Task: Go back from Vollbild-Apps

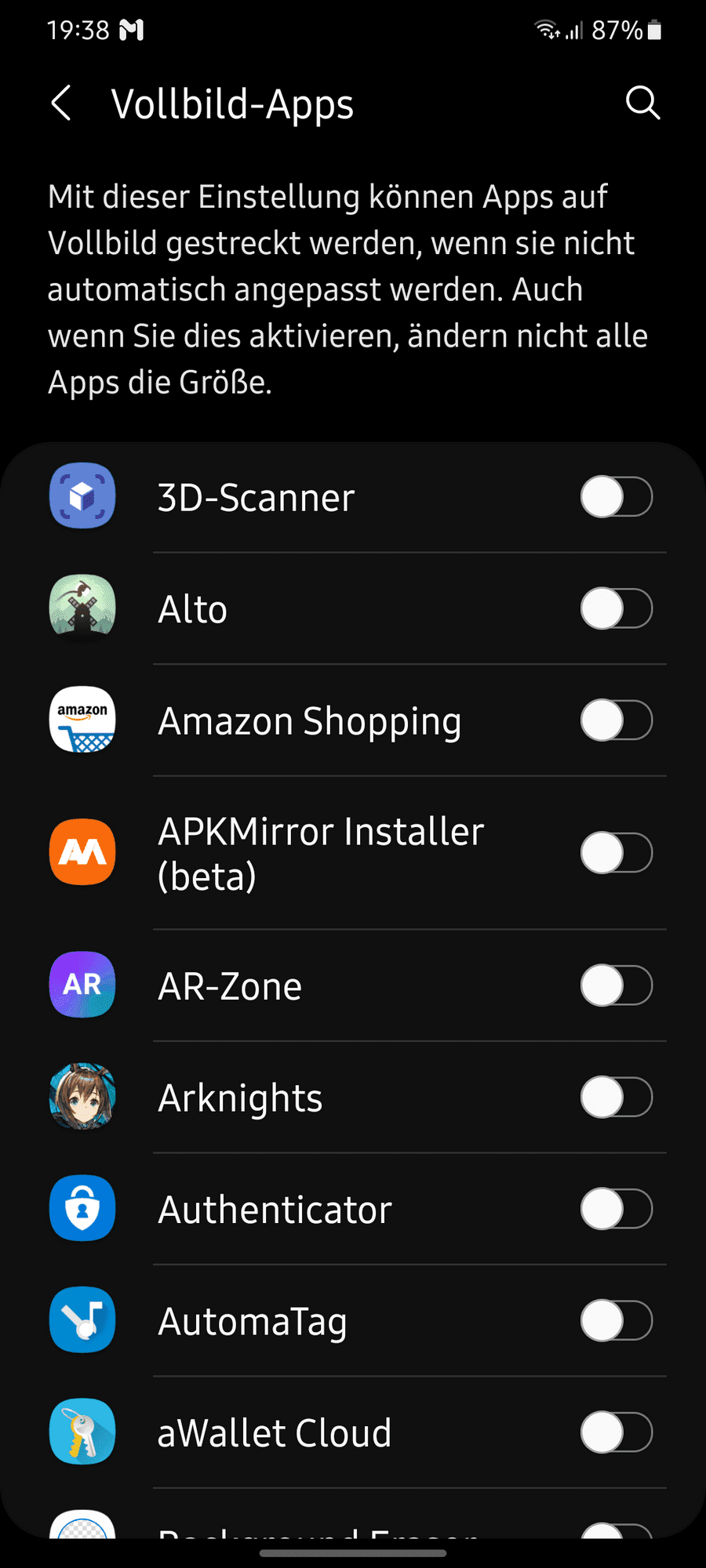Action: pos(61,103)
